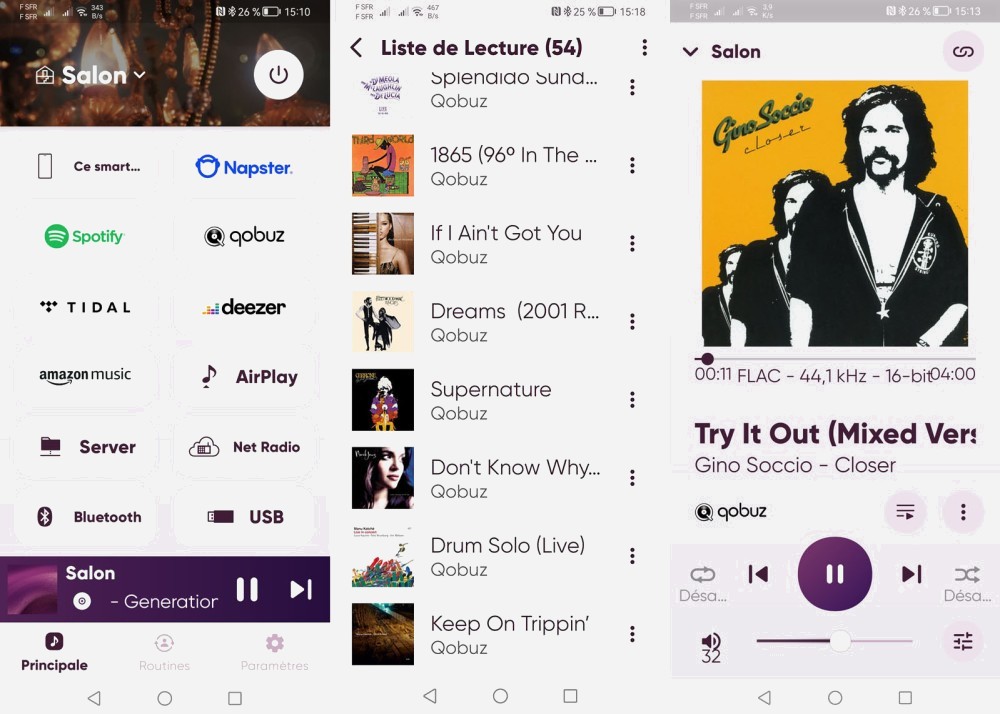Select the Deezer source
This screenshot has height=714, width=1000.
point(244,307)
